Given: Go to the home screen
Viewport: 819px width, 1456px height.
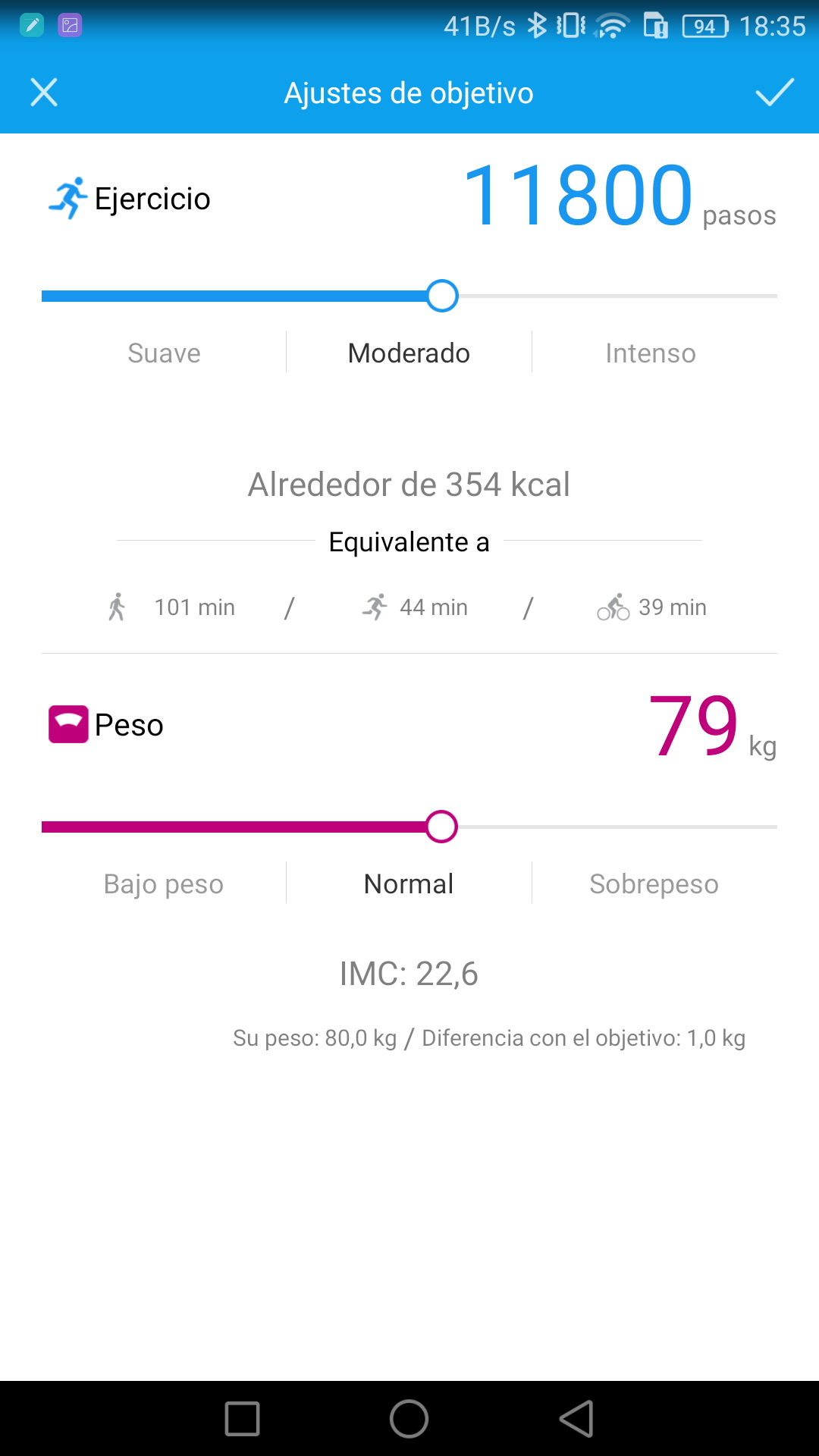Looking at the screenshot, I should point(409,1418).
